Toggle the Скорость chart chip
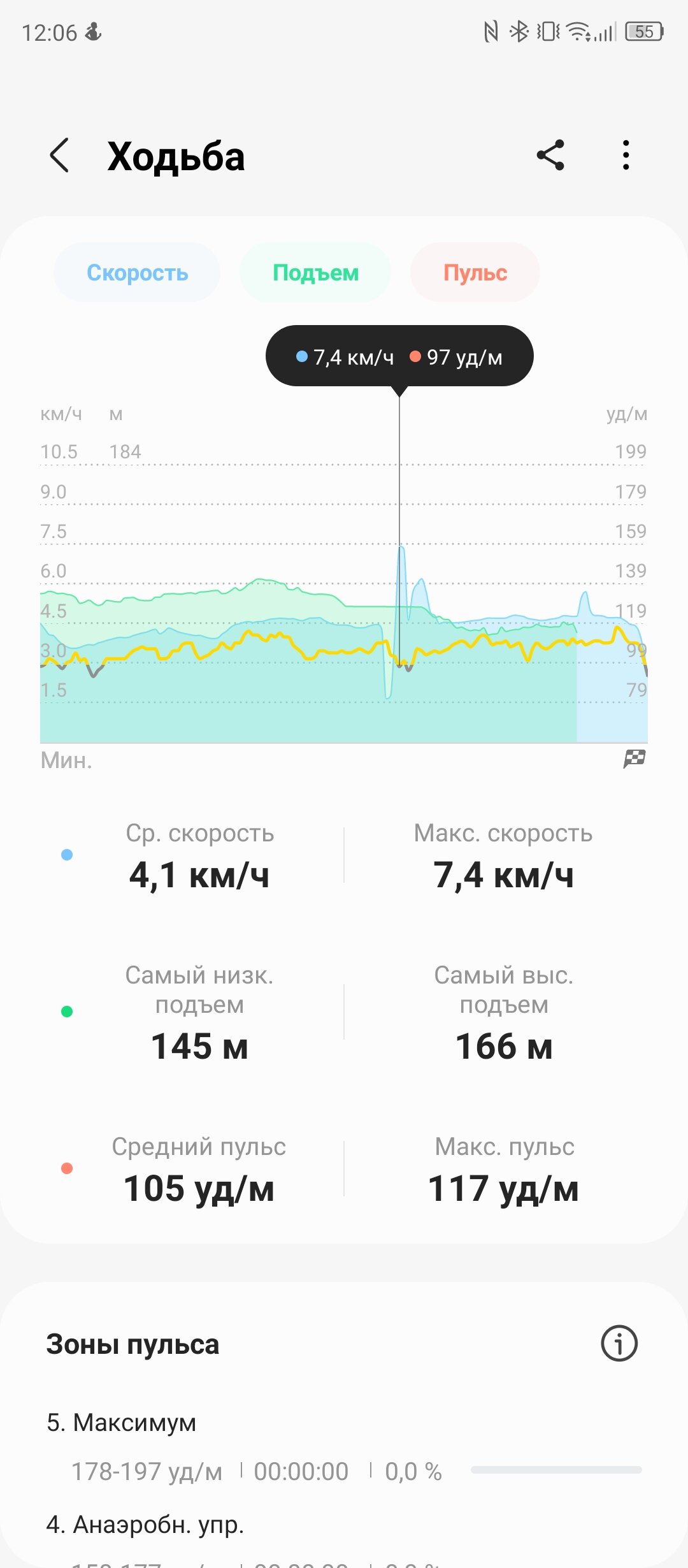Screen dimensions: 688x1568 coord(137,272)
